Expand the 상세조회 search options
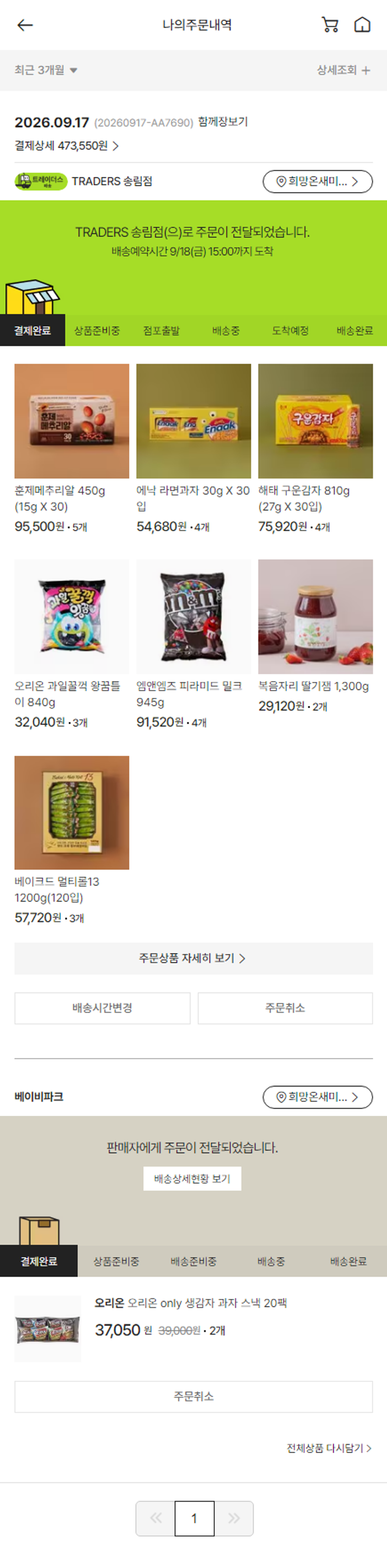Screen dimensions: 387x1568 click(343, 70)
